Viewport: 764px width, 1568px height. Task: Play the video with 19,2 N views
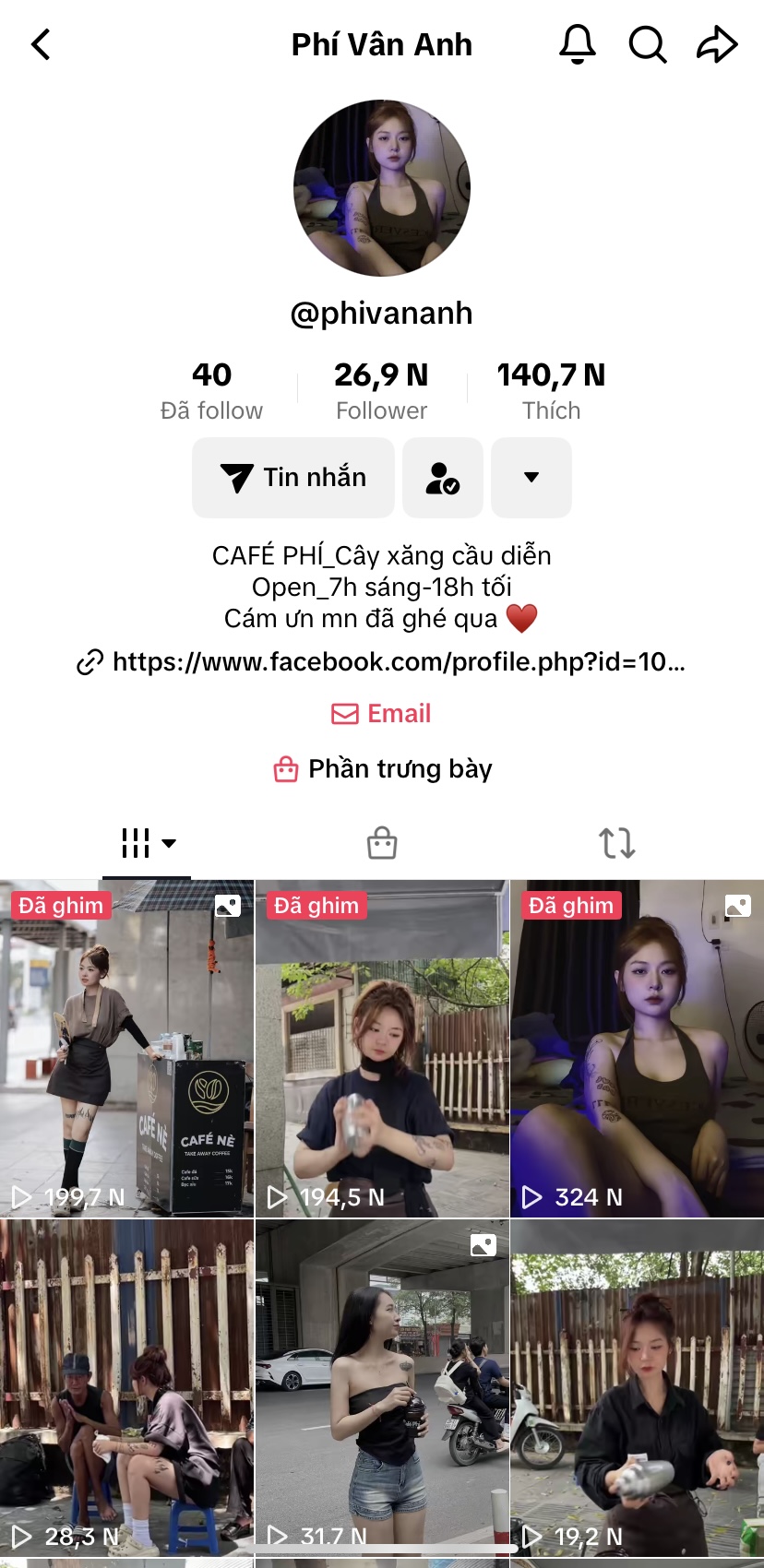pos(637,1388)
